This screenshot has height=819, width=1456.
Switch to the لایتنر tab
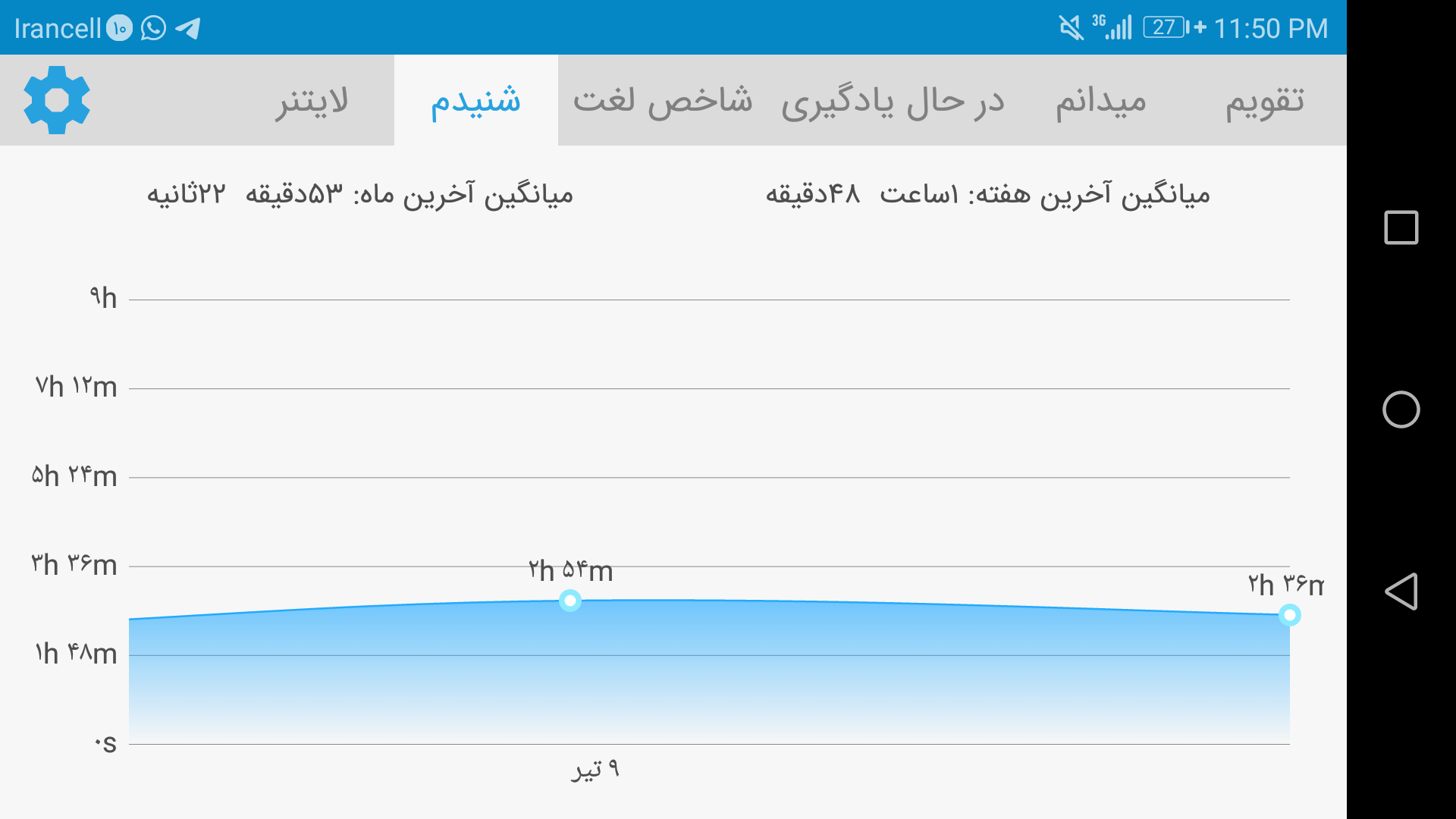click(312, 100)
